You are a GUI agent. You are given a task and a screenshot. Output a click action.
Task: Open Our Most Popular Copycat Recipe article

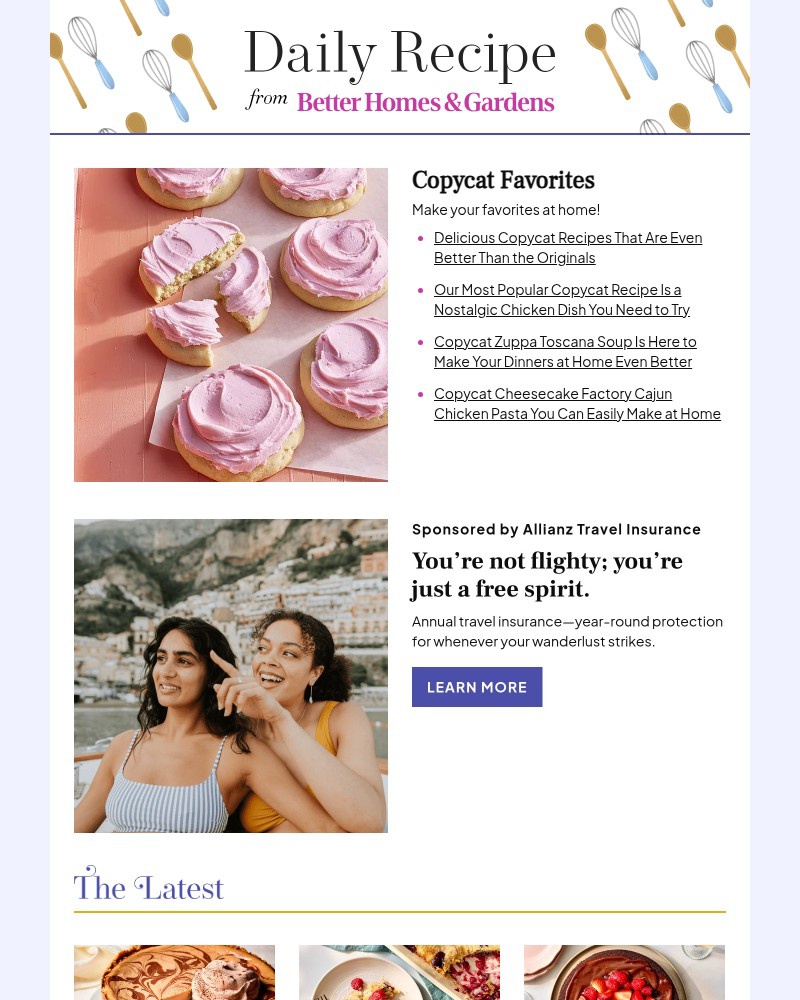562,299
